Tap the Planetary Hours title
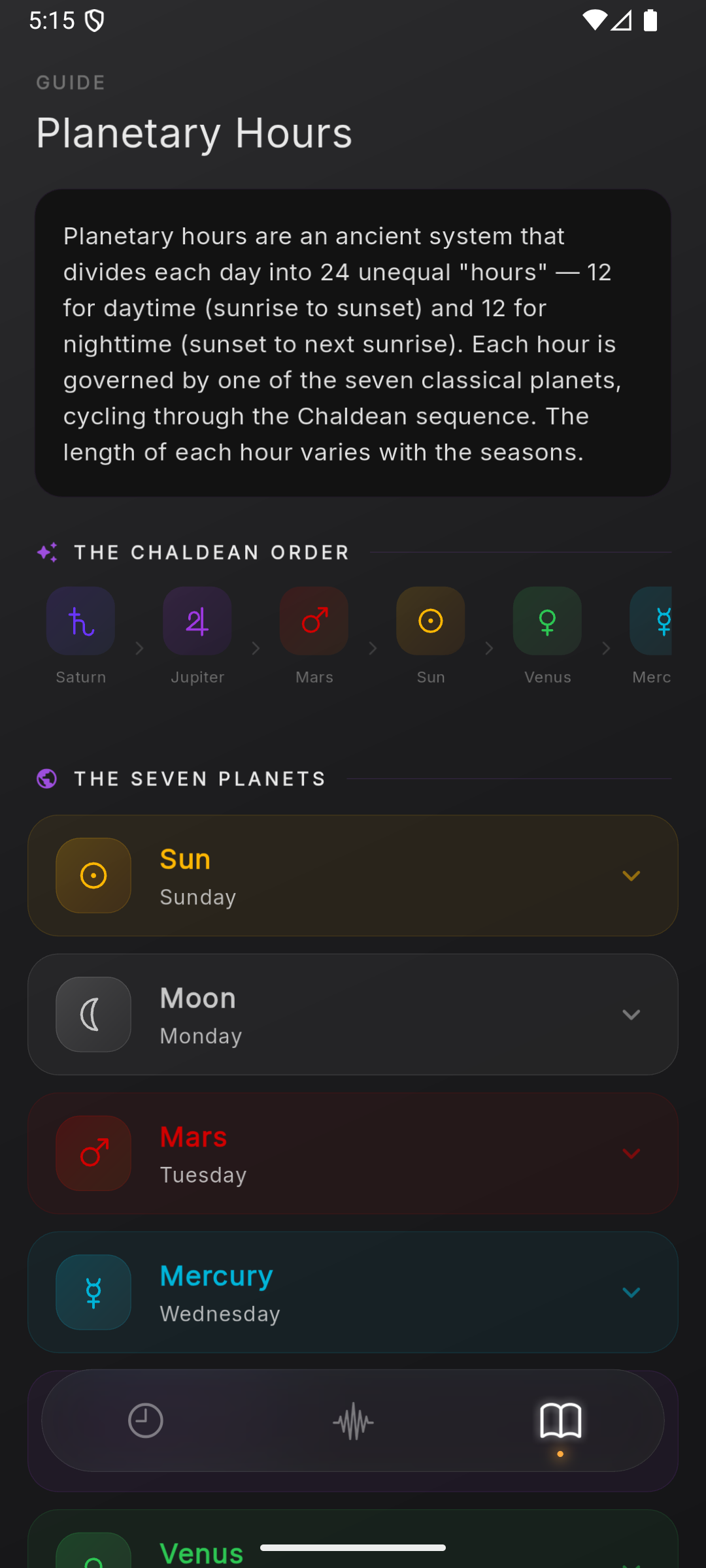 click(194, 133)
